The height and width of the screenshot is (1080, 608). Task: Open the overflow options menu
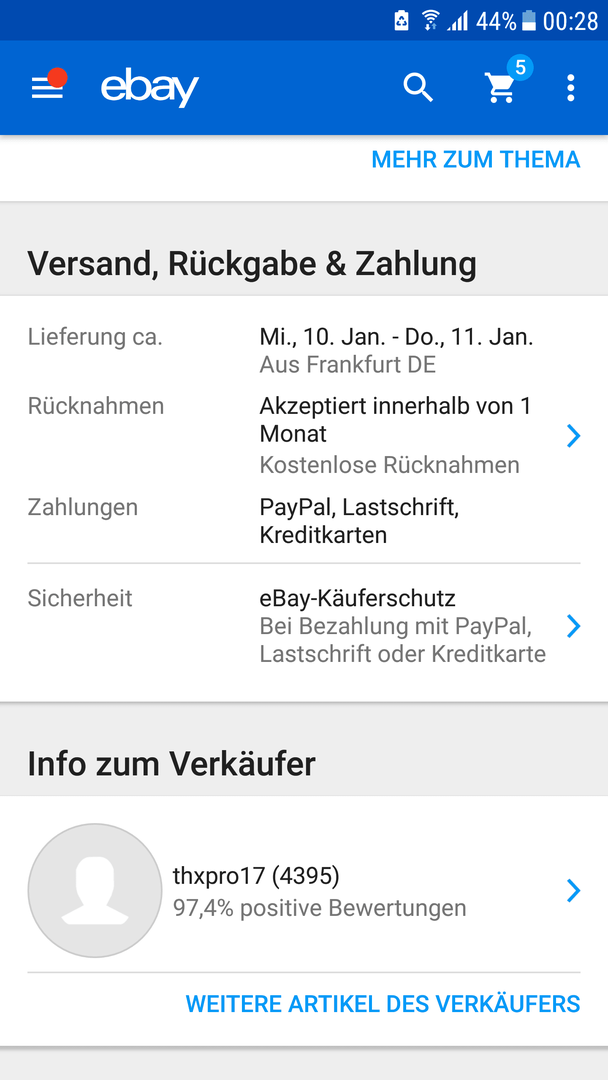click(x=570, y=88)
